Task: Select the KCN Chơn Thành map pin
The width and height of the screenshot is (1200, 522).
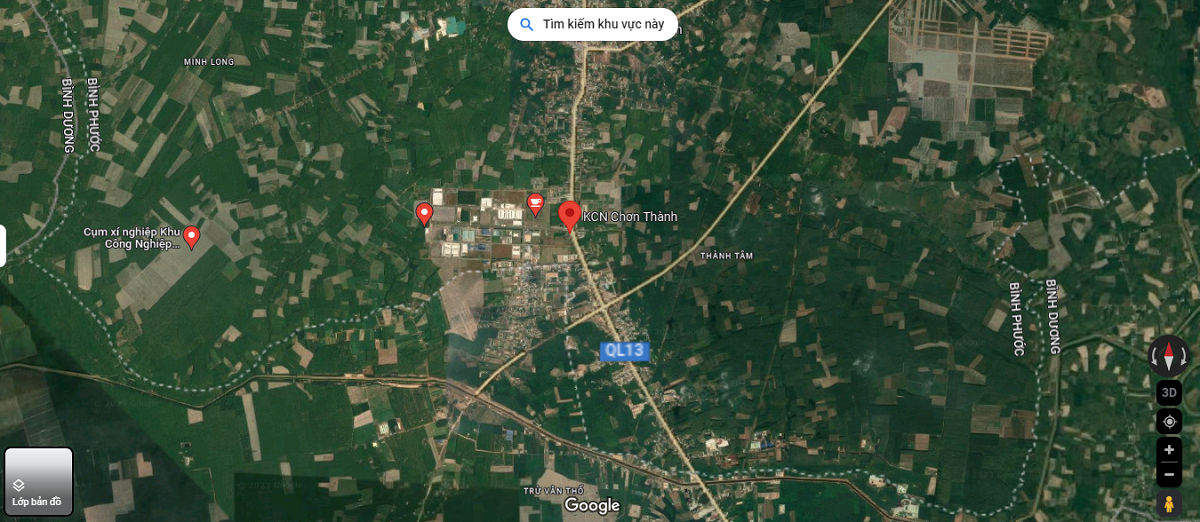Action: click(570, 215)
